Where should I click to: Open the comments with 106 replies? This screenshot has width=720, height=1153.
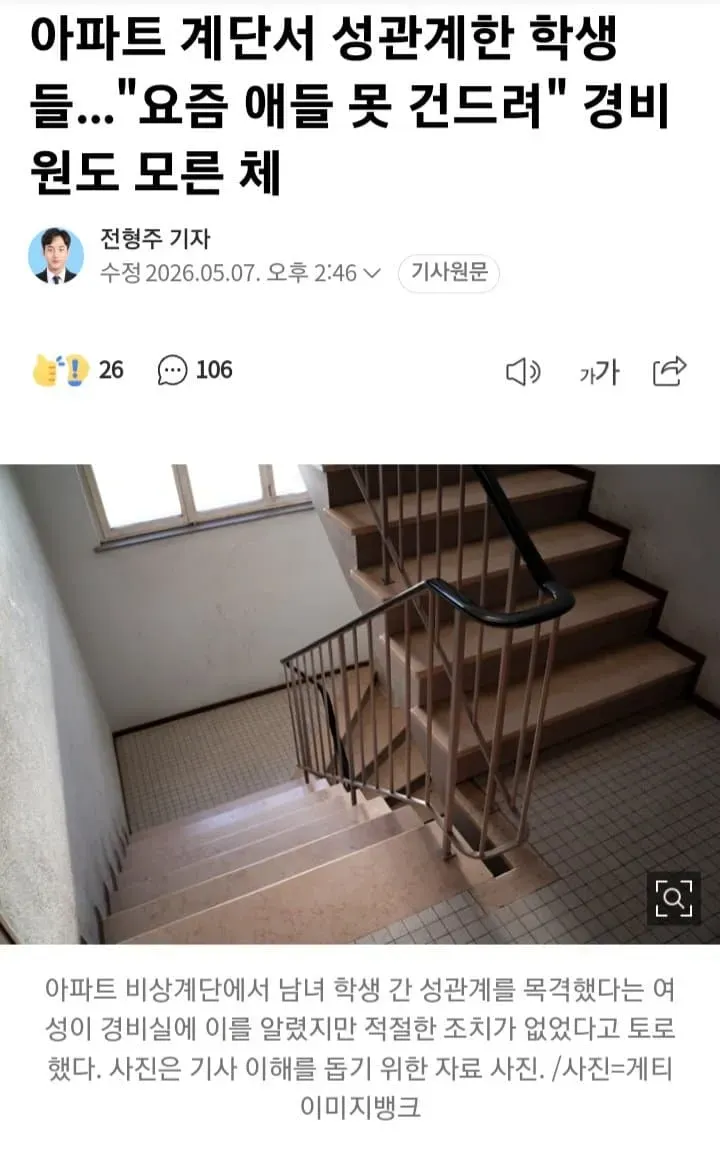pyautogui.click(x=195, y=370)
